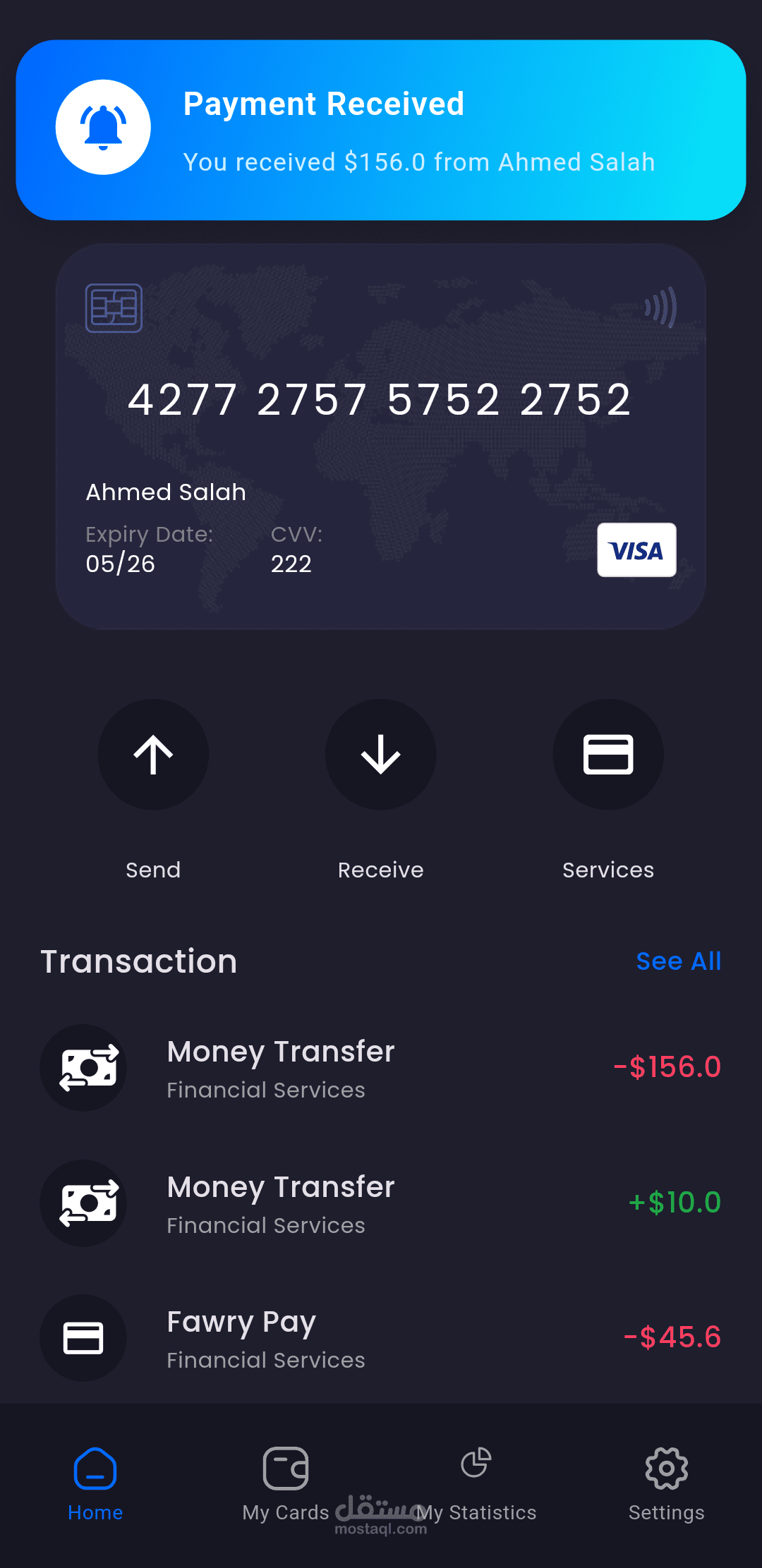Open the Services button
762x1568 pixels.
pos(608,754)
